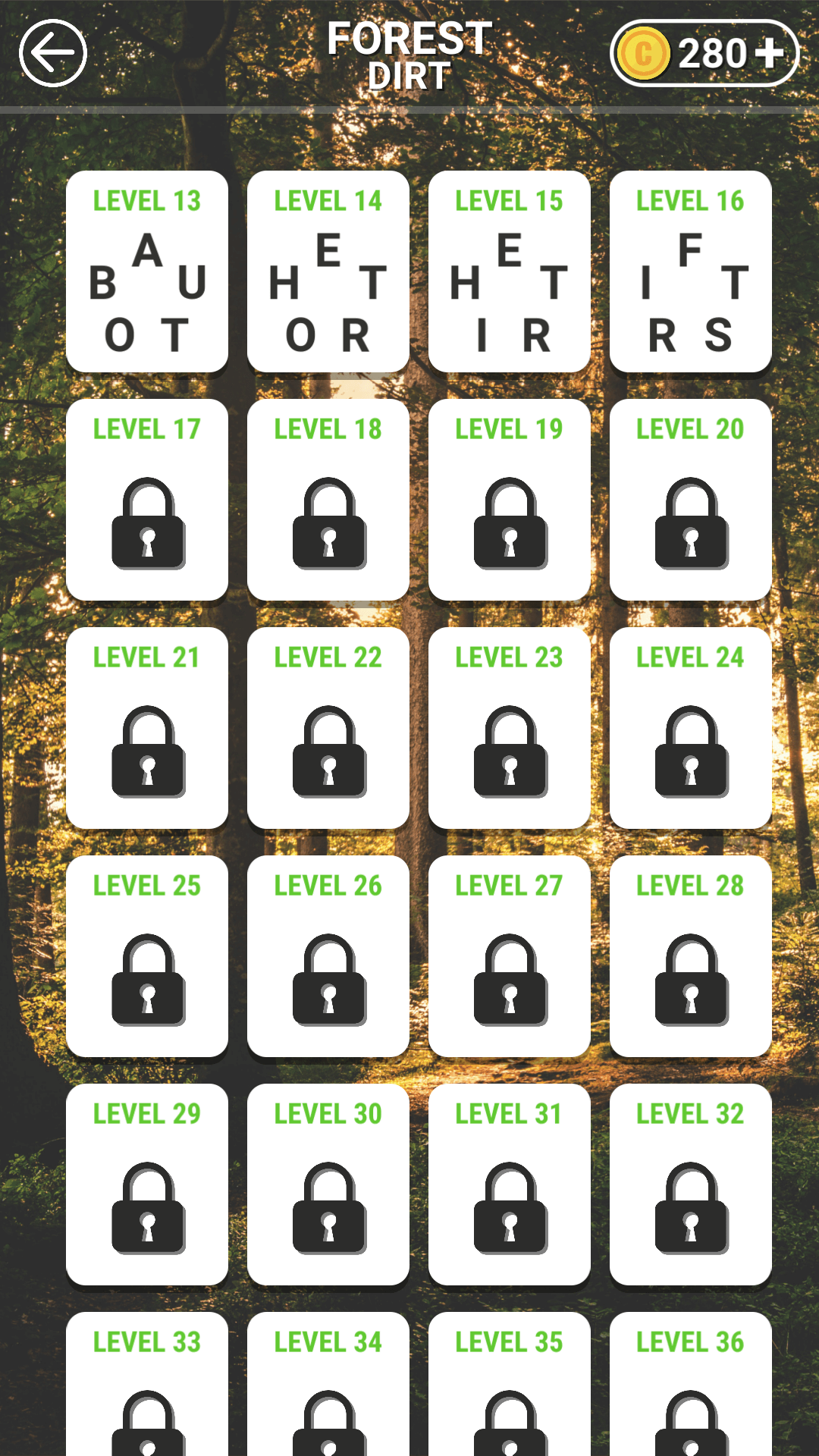The height and width of the screenshot is (1456, 819).
Task: Tap the locked Level 32 card
Action: 691,1185
